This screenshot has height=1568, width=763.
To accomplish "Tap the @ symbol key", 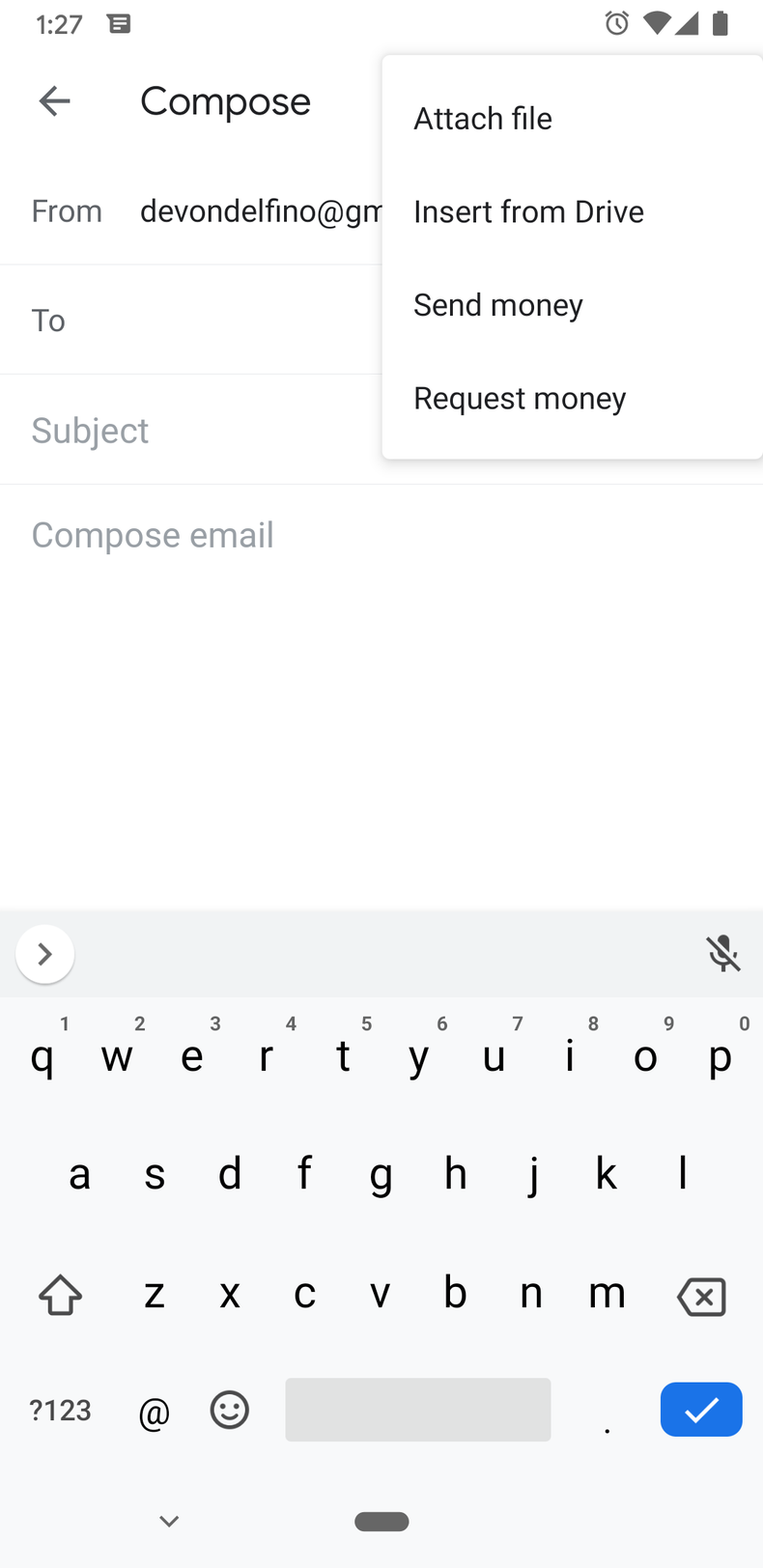I will [155, 1410].
